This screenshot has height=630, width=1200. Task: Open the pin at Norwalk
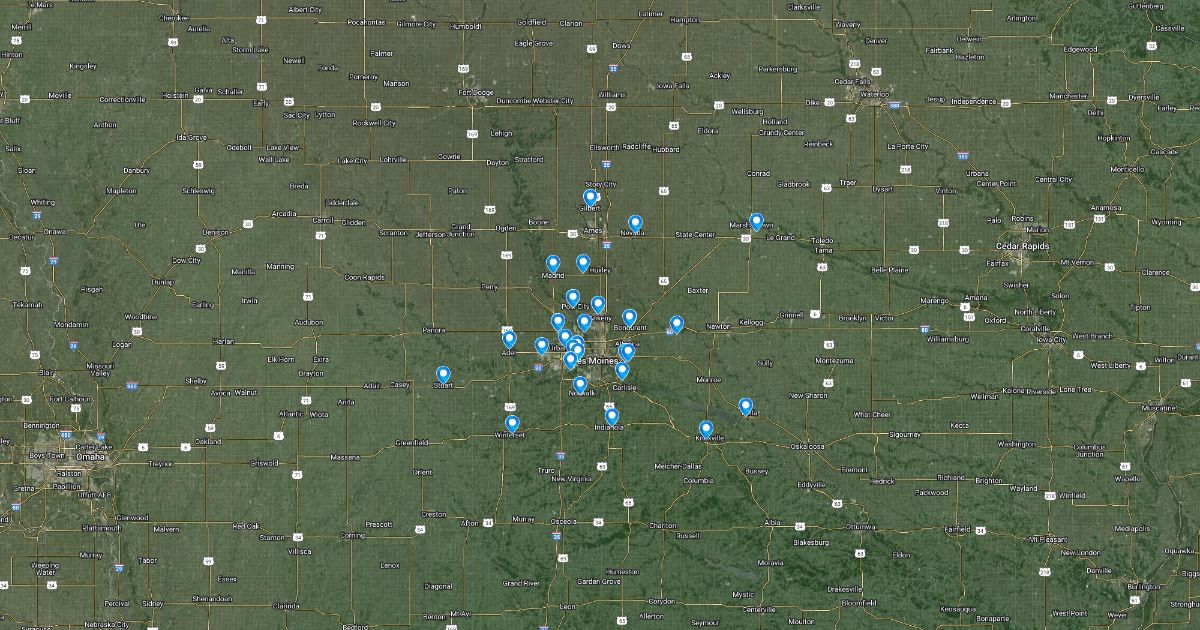pos(580,385)
